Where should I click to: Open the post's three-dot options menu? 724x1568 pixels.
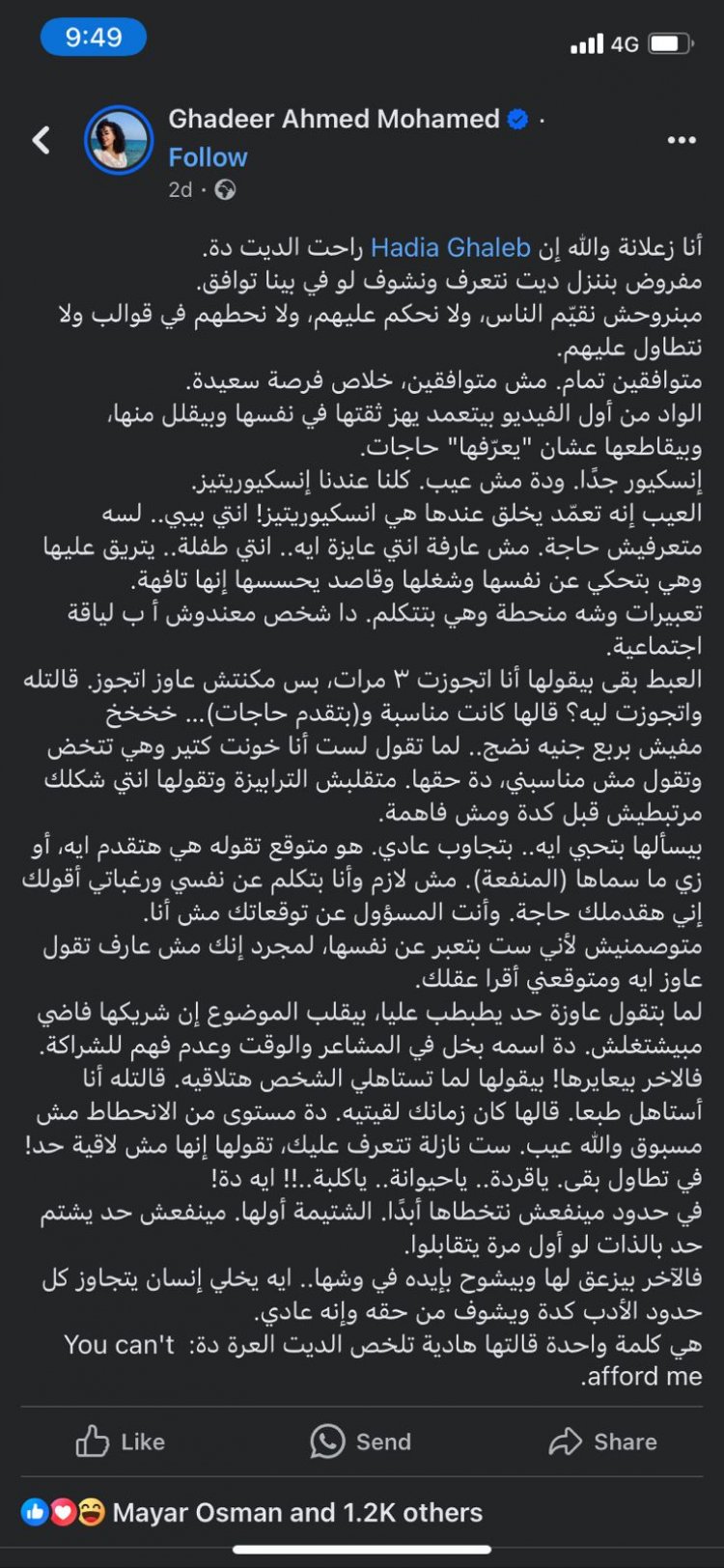click(682, 141)
